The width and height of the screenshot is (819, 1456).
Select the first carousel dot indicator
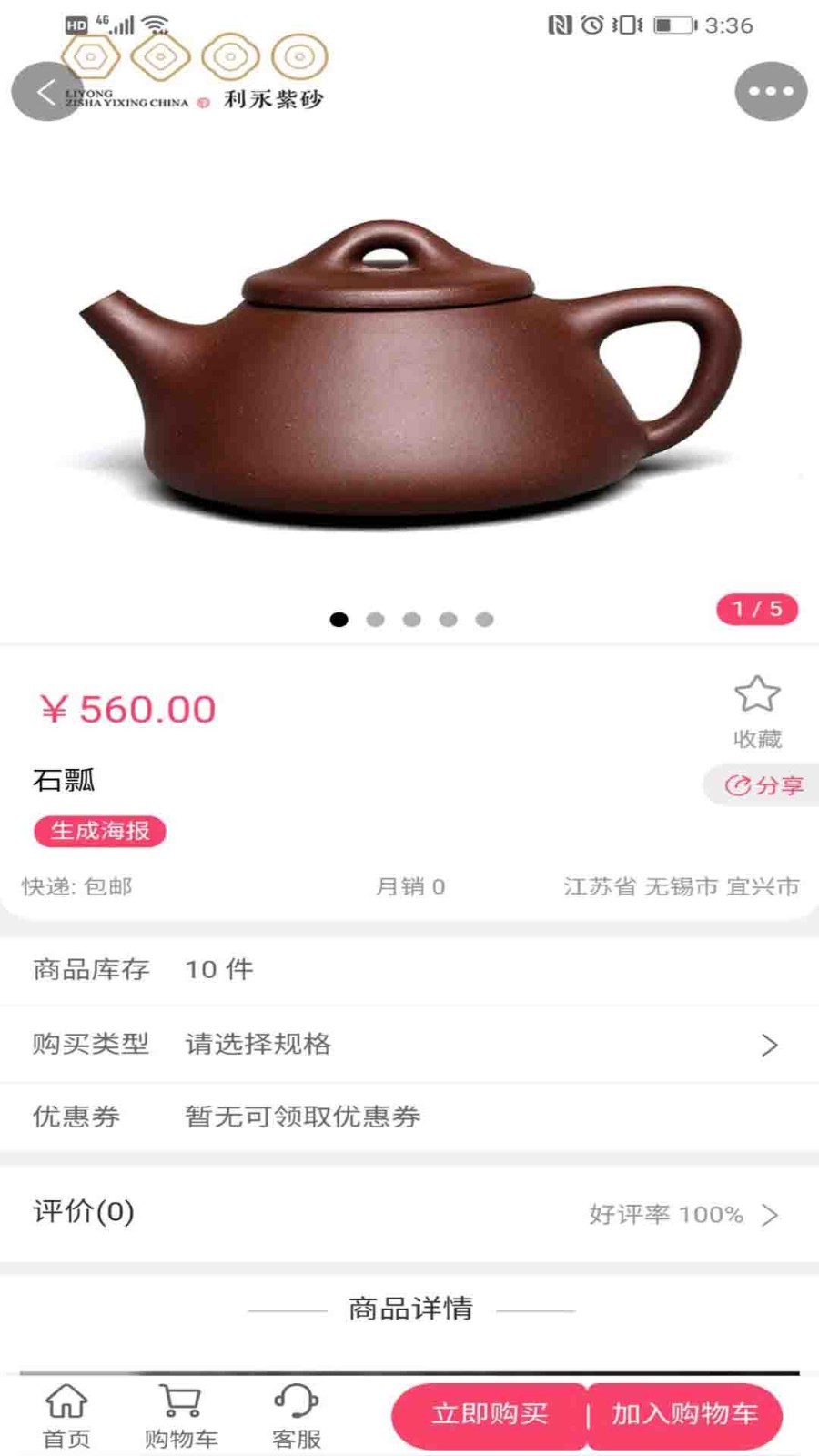339,620
